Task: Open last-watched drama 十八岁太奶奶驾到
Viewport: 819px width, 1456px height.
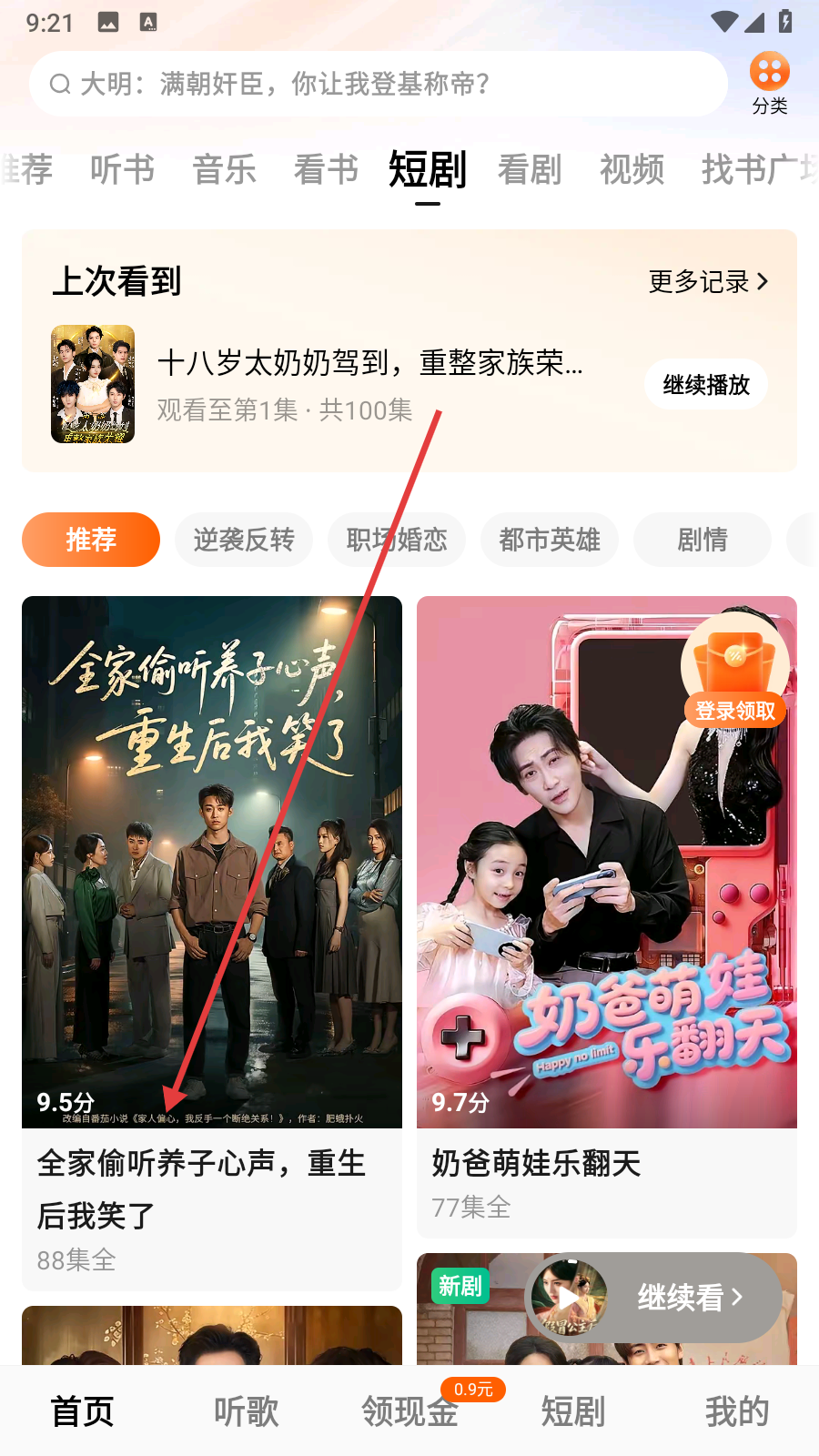Action: pos(369,364)
